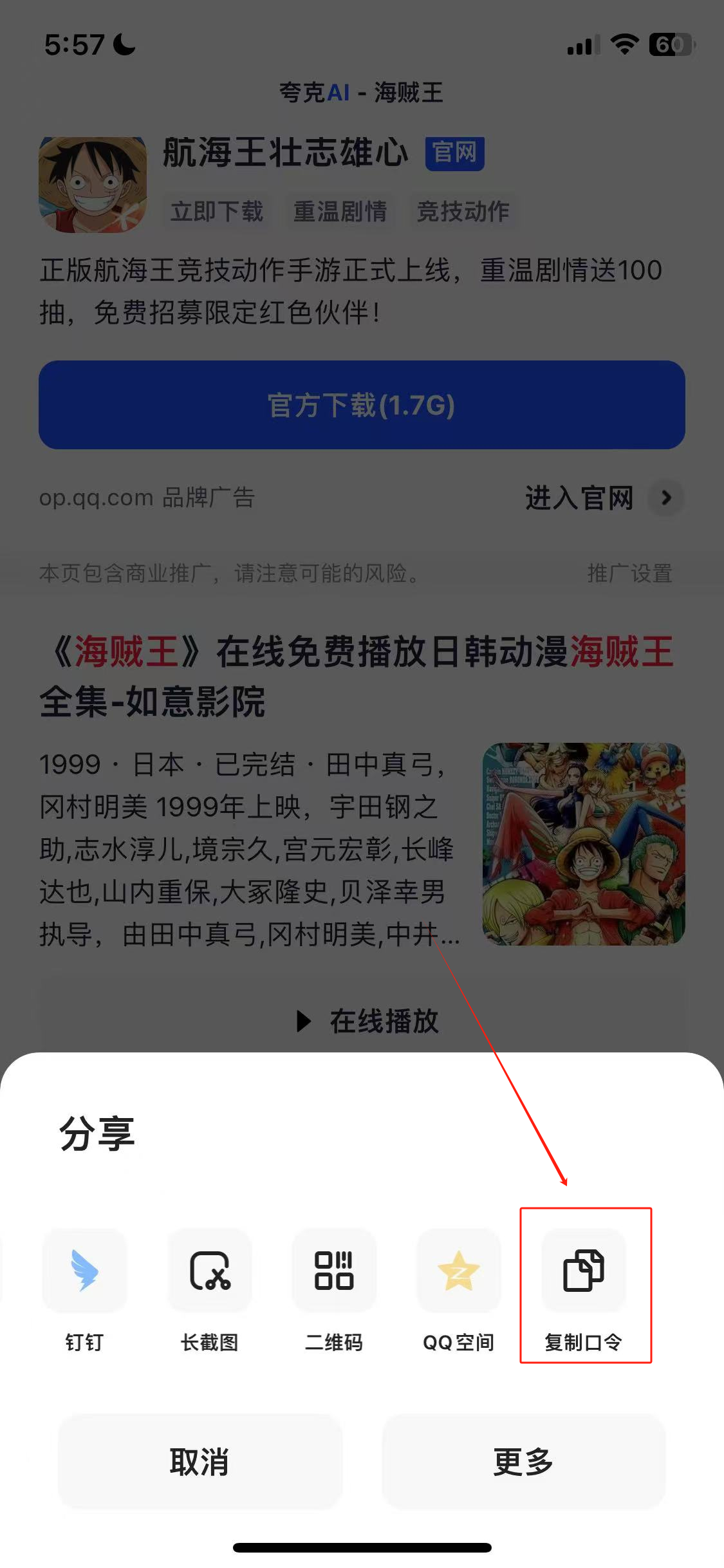Copy the share code (复制口令)
Viewport: 724px width, 1568px height.
pos(584,1271)
